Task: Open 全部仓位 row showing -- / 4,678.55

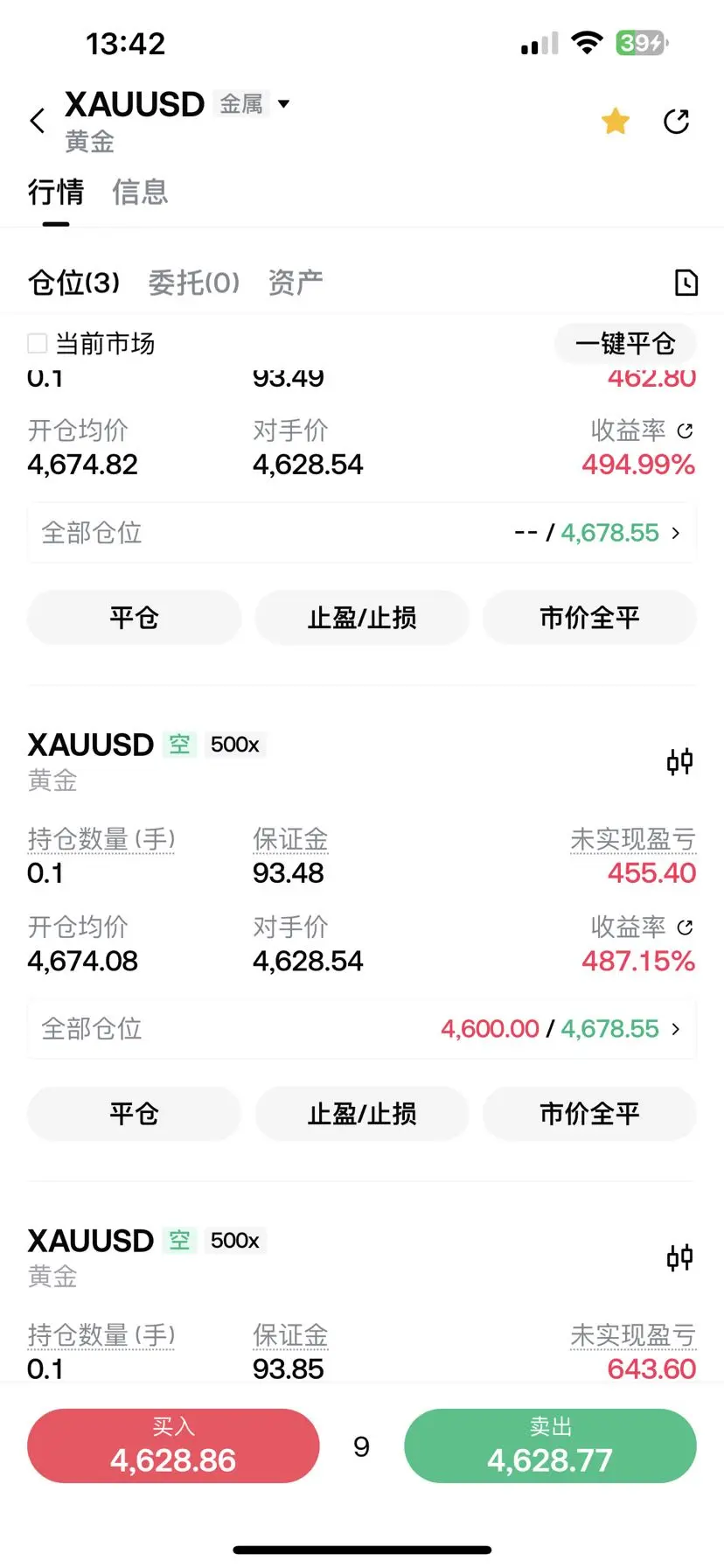Action: pos(362,532)
